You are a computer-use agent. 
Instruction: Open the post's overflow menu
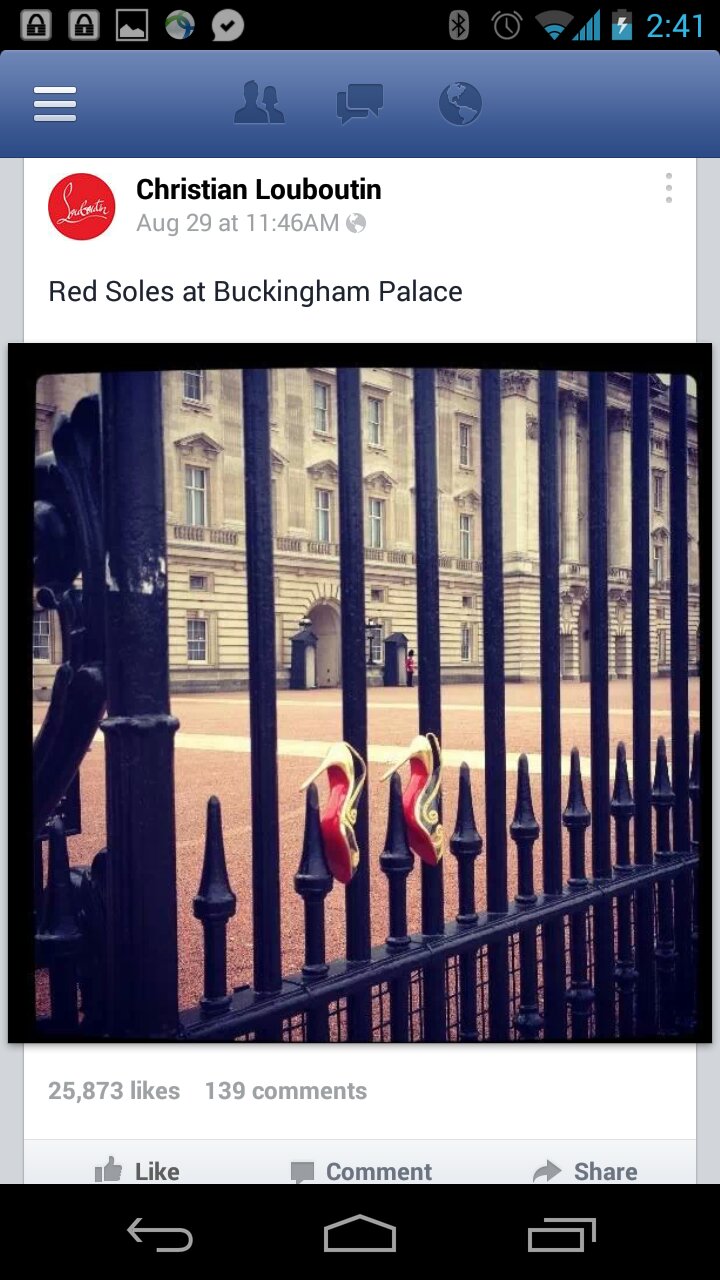[668, 188]
